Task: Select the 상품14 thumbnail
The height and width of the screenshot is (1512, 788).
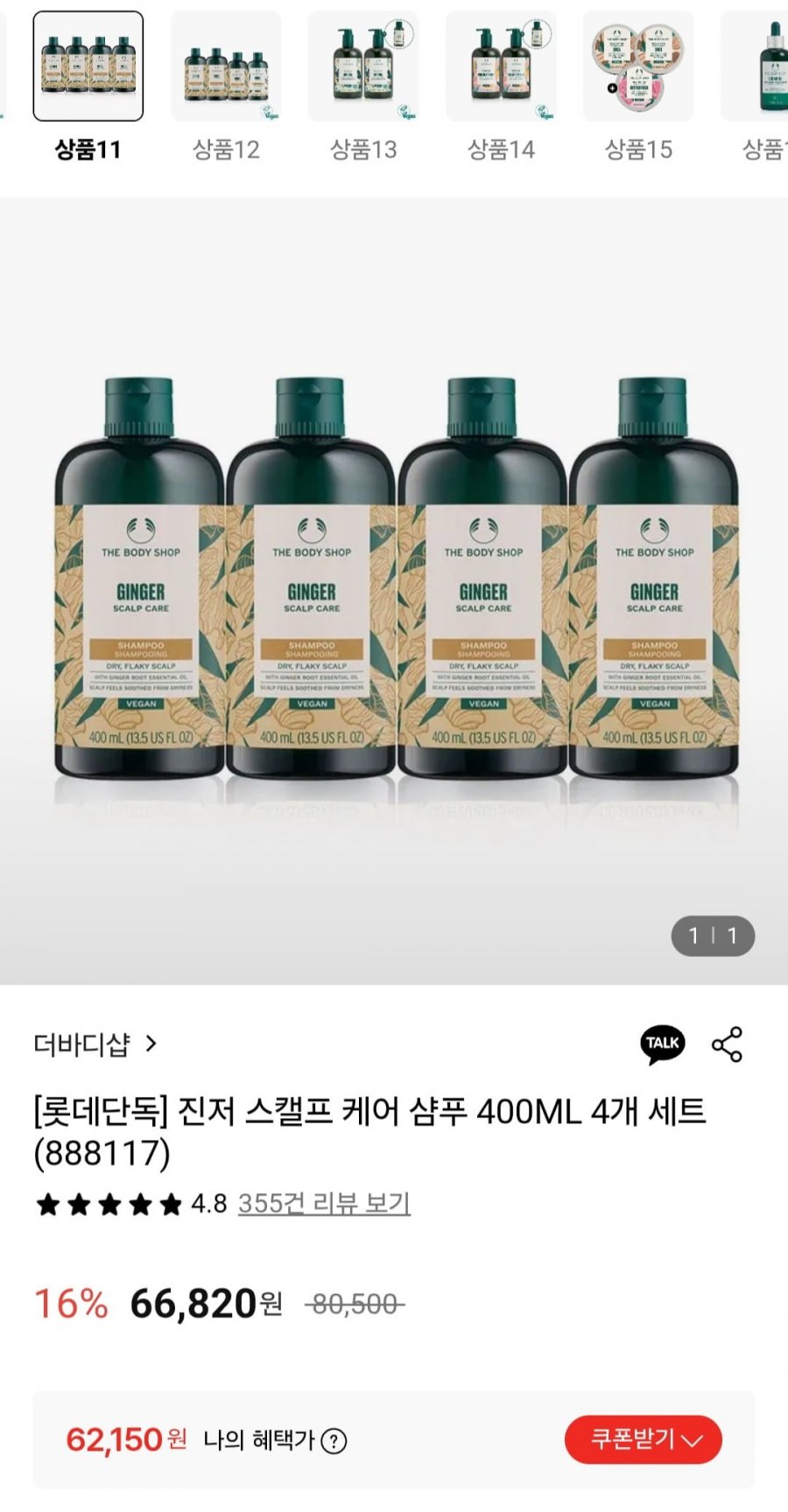Action: point(501,67)
